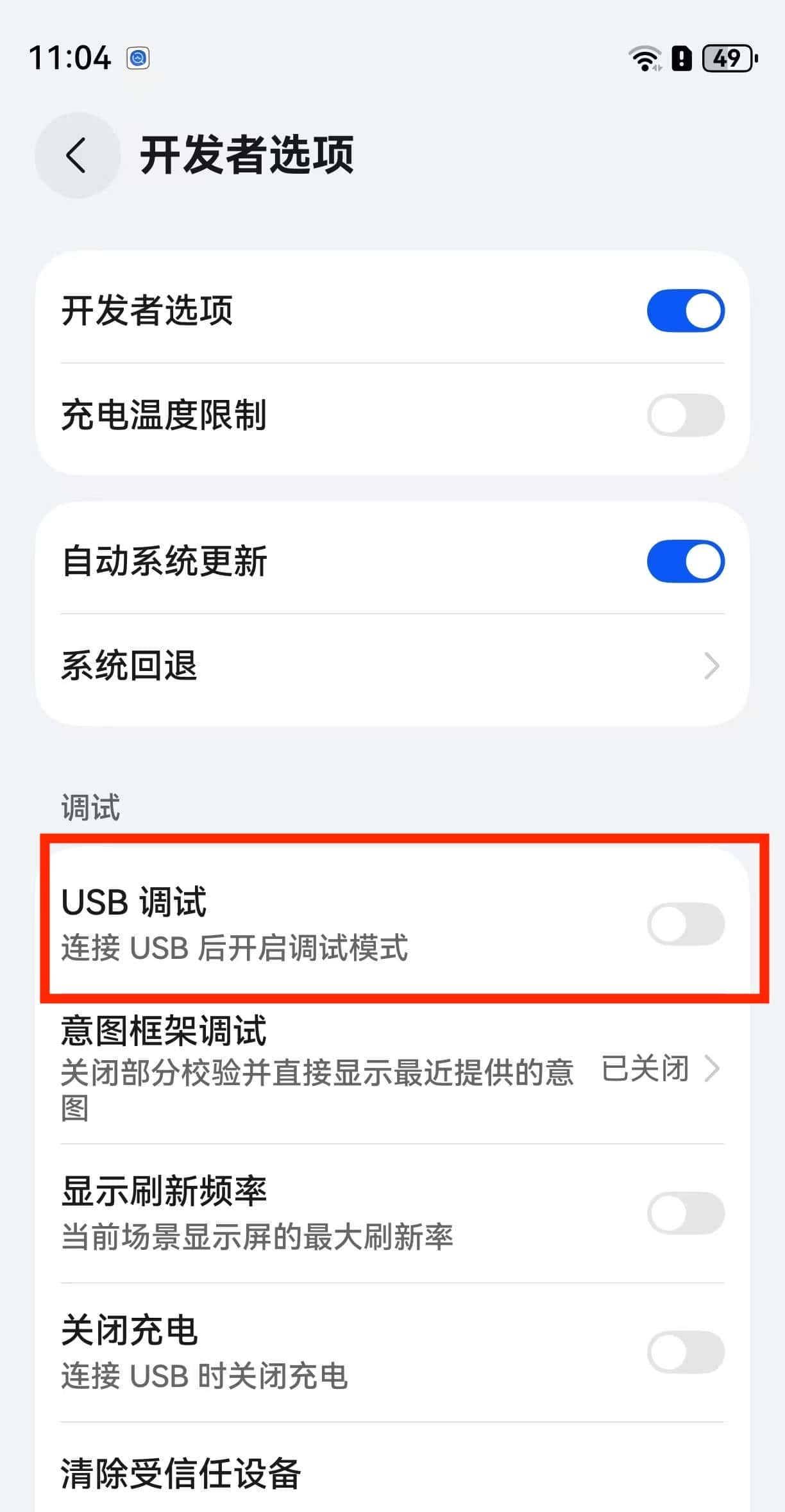Screen dimensions: 785x1512
Task: Open 意图框架调试 settings
Action: (x=391, y=1068)
